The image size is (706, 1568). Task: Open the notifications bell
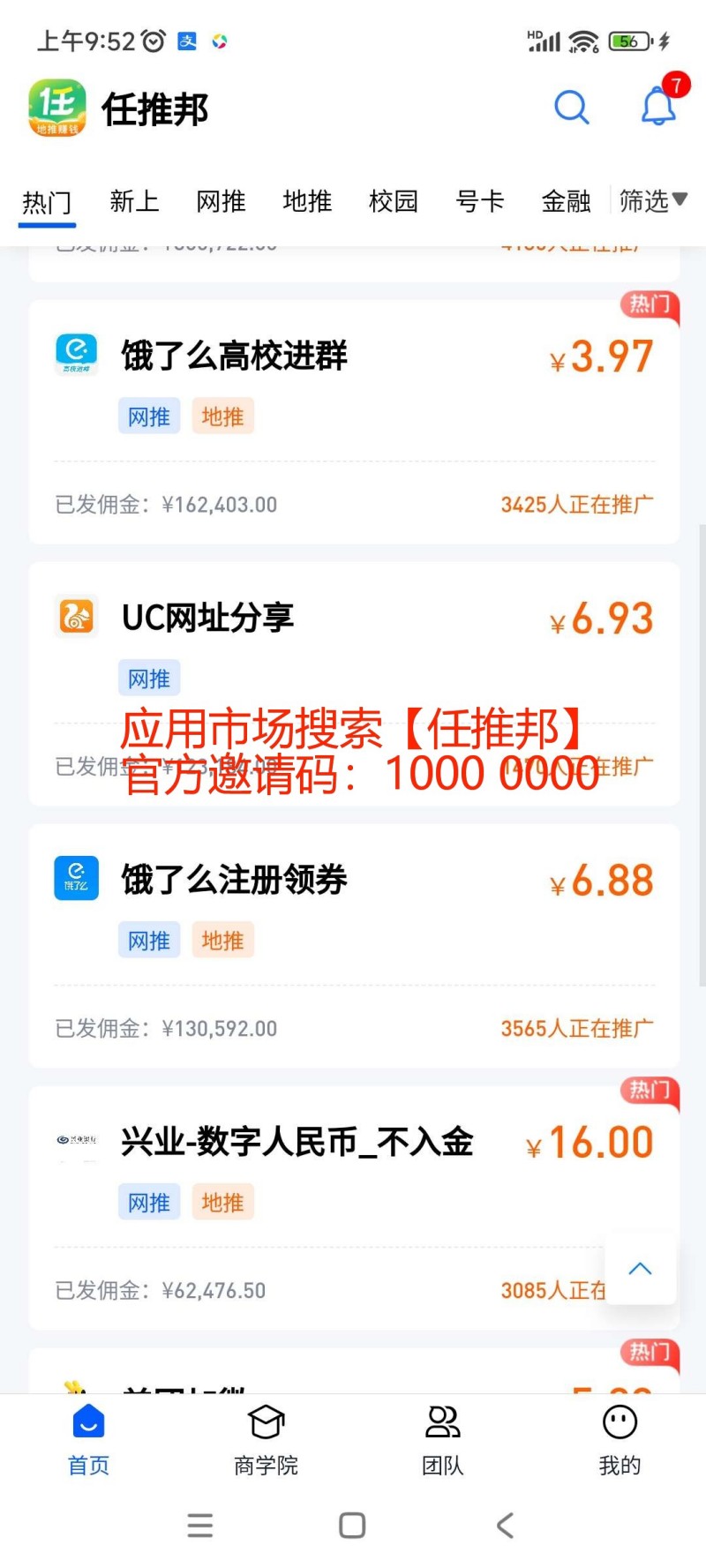658,106
